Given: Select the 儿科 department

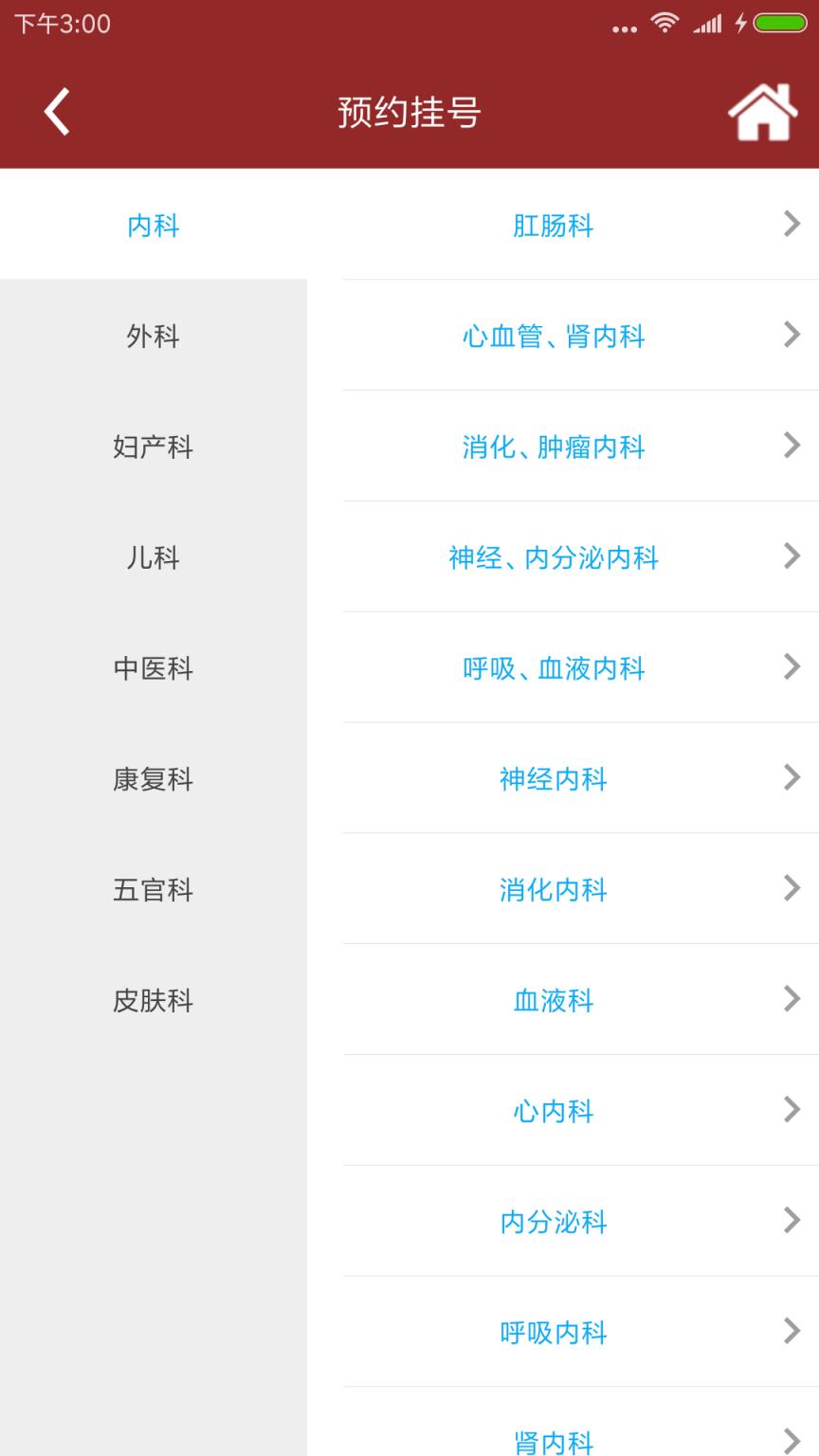Looking at the screenshot, I should 153,557.
